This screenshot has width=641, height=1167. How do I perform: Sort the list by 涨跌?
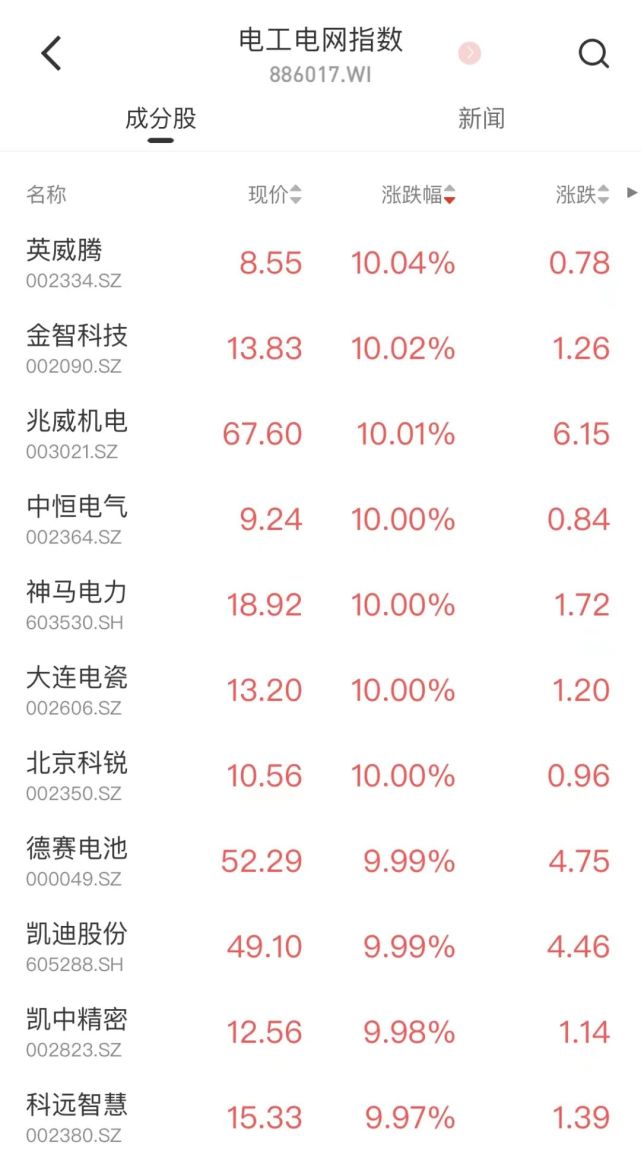(x=582, y=195)
